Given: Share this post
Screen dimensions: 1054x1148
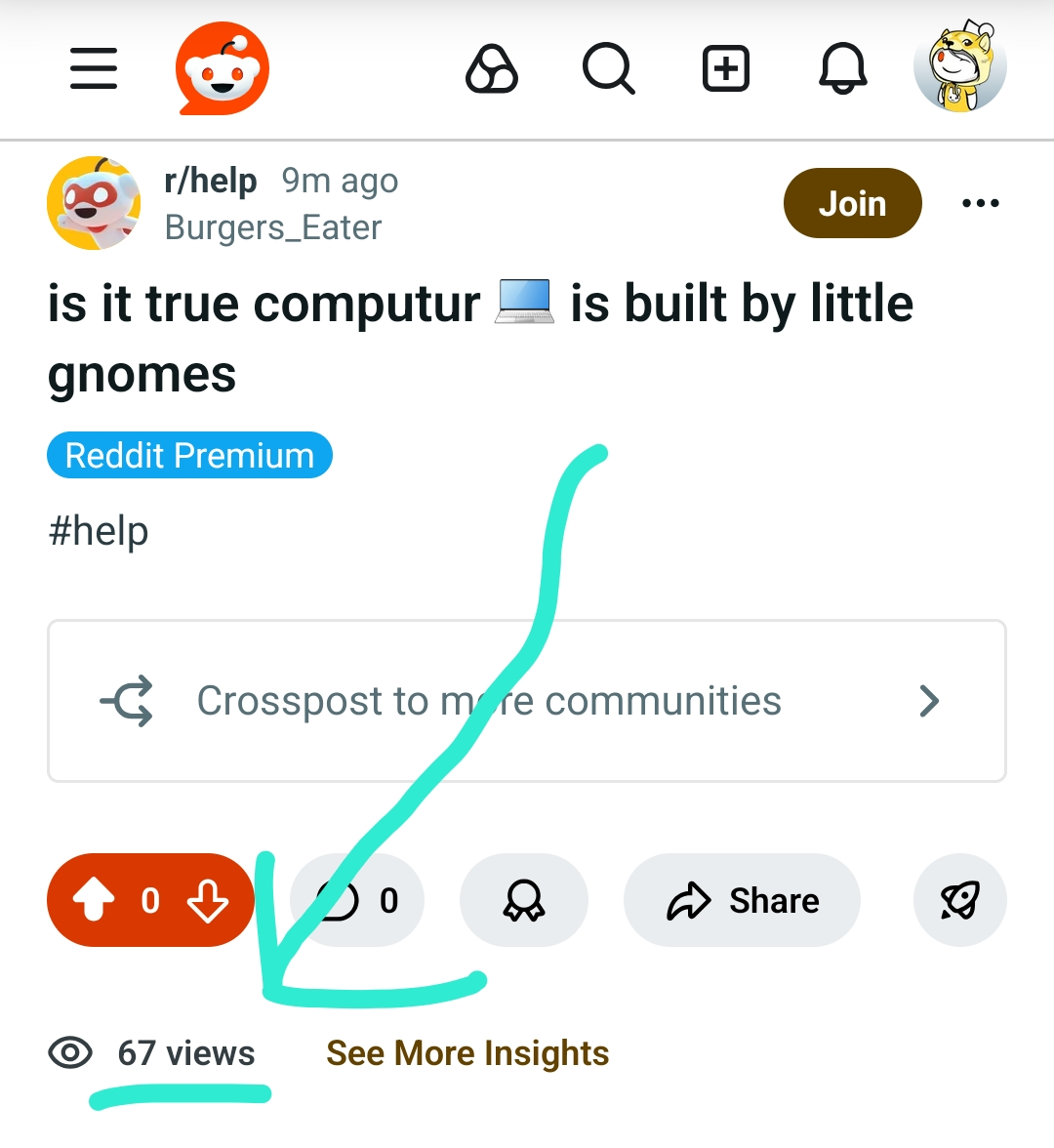Looking at the screenshot, I should pyautogui.click(x=743, y=900).
